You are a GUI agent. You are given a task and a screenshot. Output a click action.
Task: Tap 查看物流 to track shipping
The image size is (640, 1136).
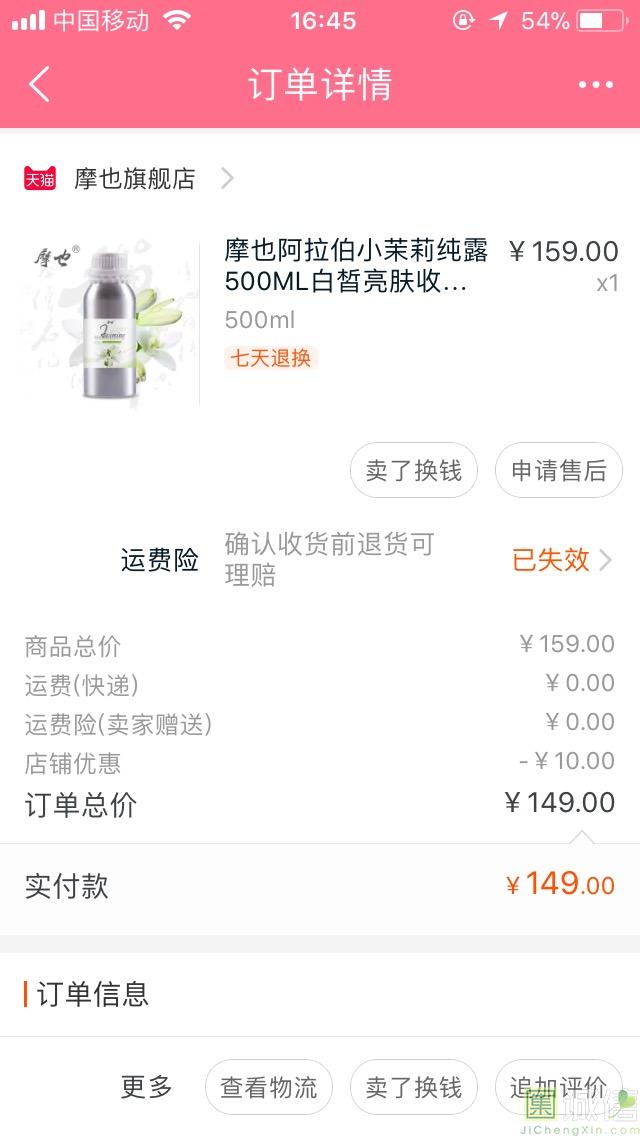(x=269, y=1087)
